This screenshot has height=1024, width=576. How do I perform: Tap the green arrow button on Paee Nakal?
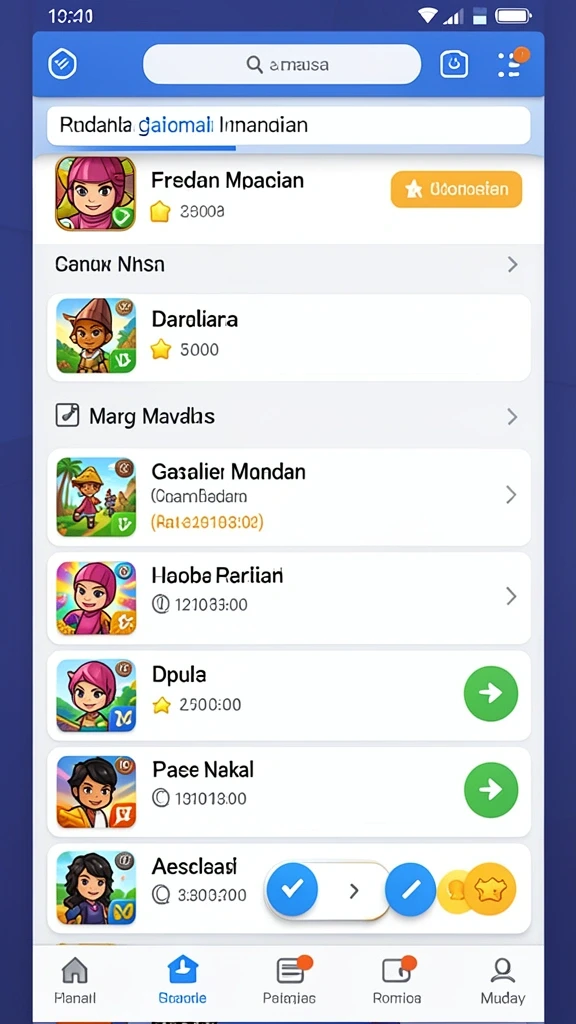(x=490, y=790)
